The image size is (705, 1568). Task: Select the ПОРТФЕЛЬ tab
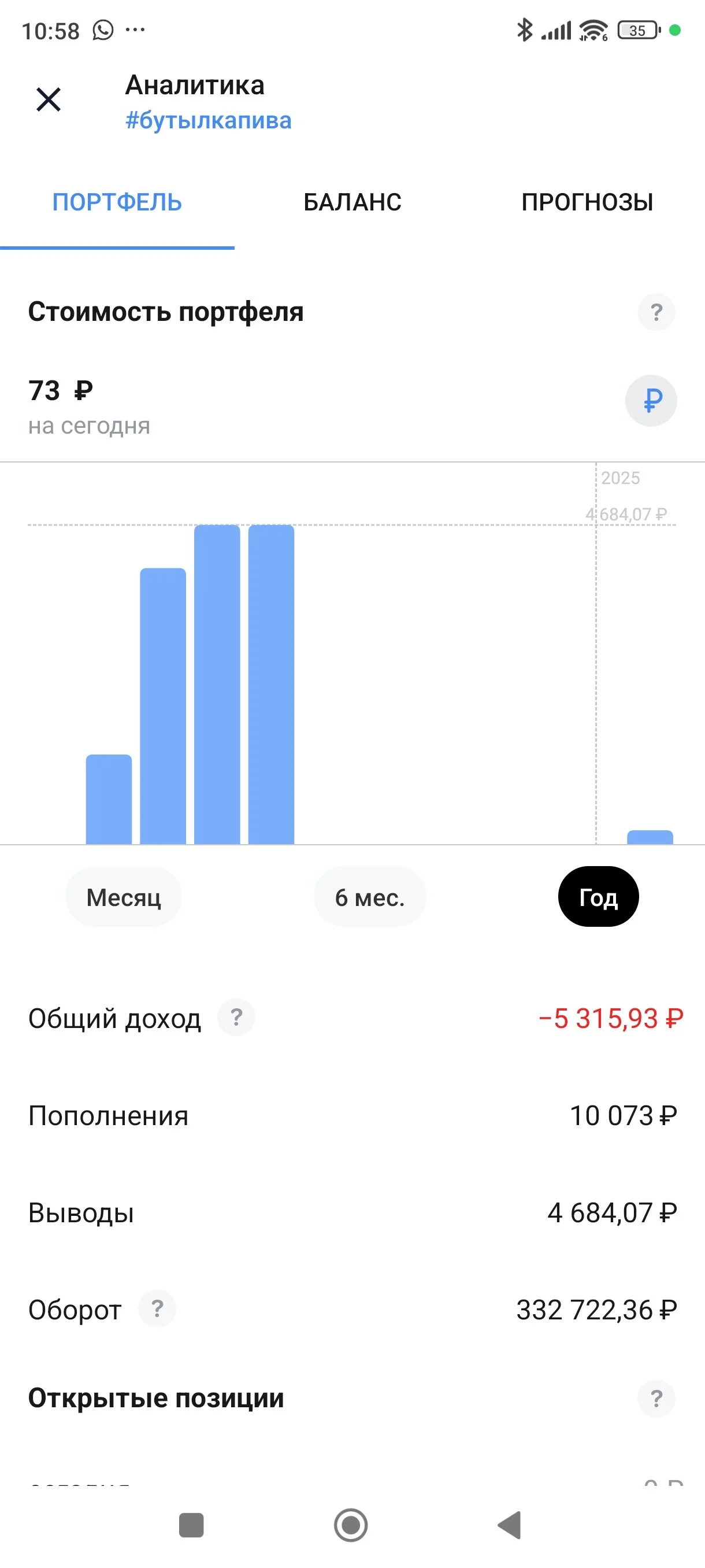pyautogui.click(x=117, y=202)
